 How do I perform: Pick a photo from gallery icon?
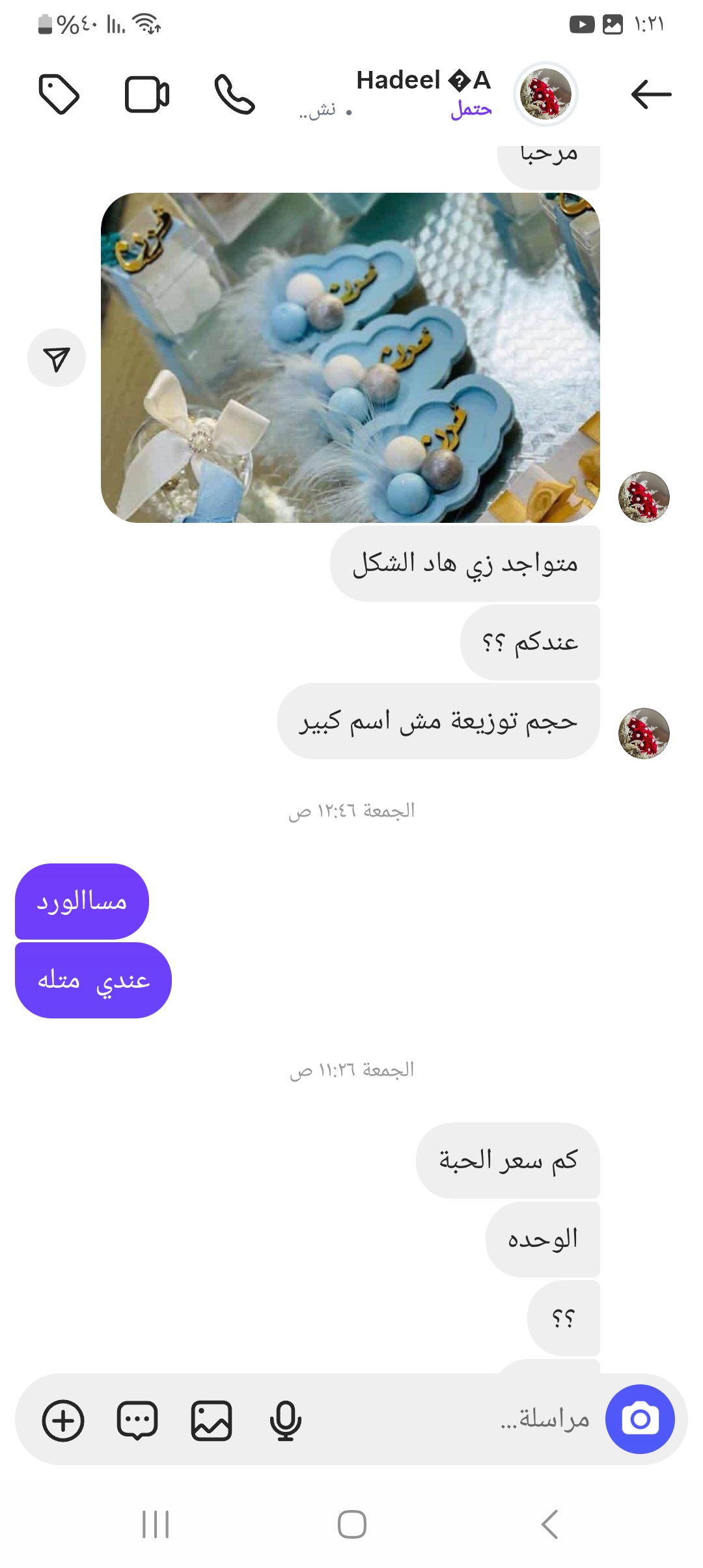[212, 1420]
